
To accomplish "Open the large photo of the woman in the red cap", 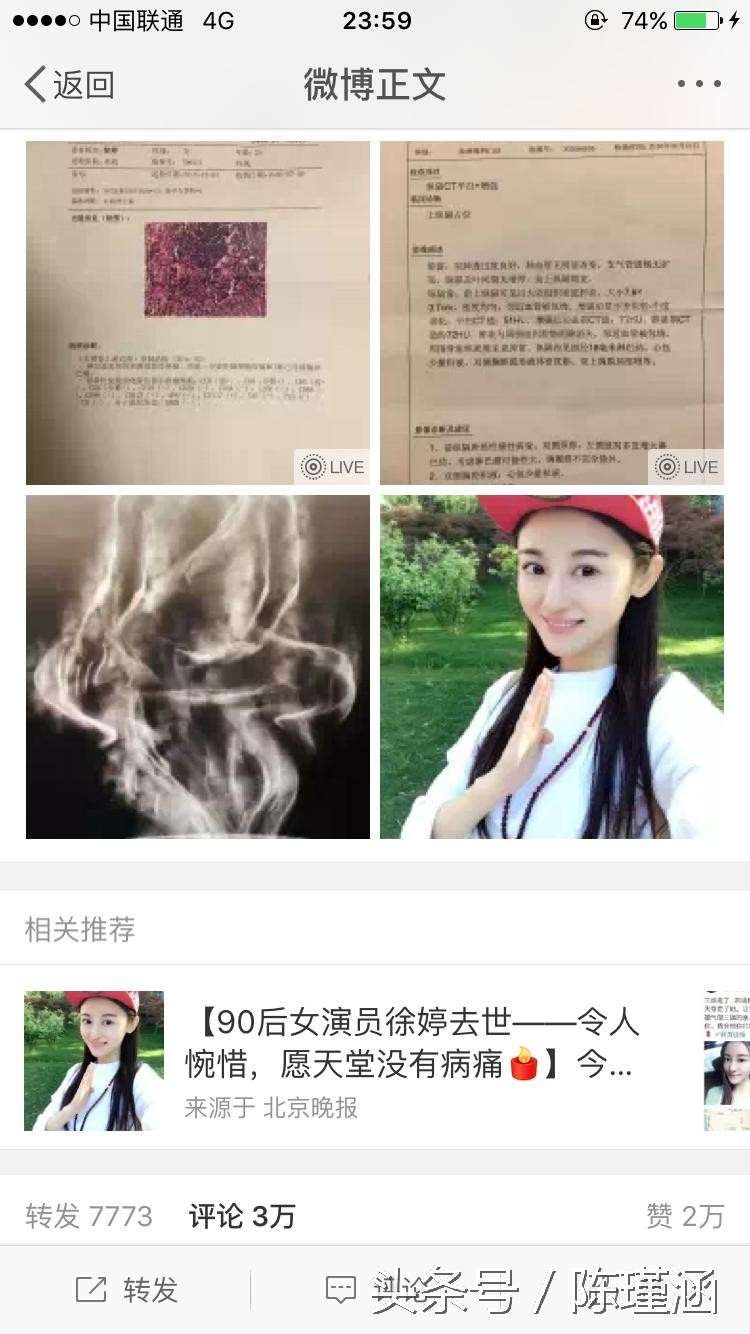I will (551, 666).
